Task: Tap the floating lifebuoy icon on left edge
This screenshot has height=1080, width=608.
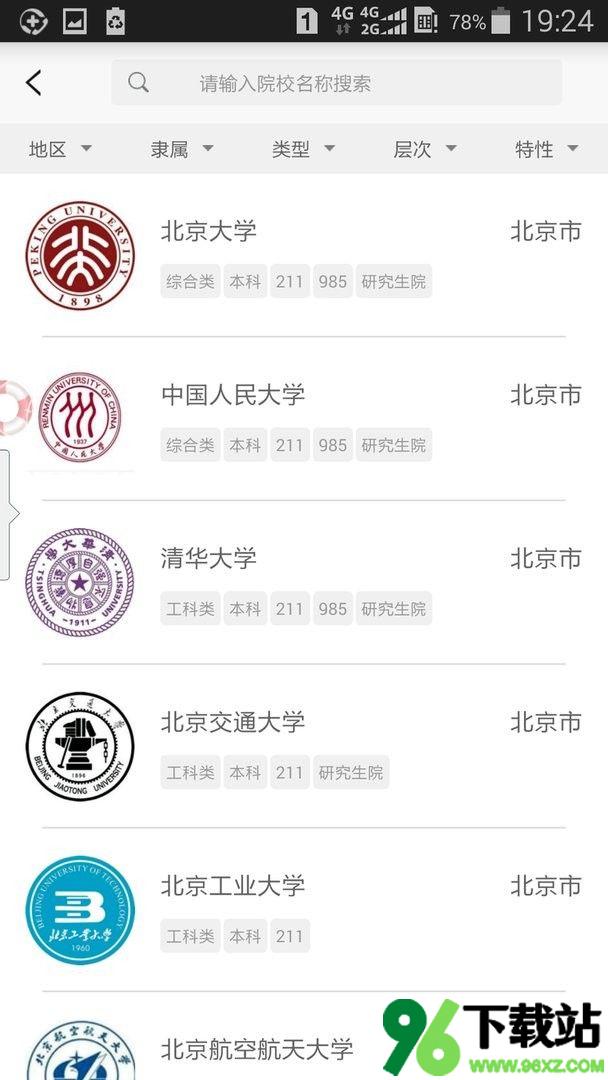Action: coord(14,408)
